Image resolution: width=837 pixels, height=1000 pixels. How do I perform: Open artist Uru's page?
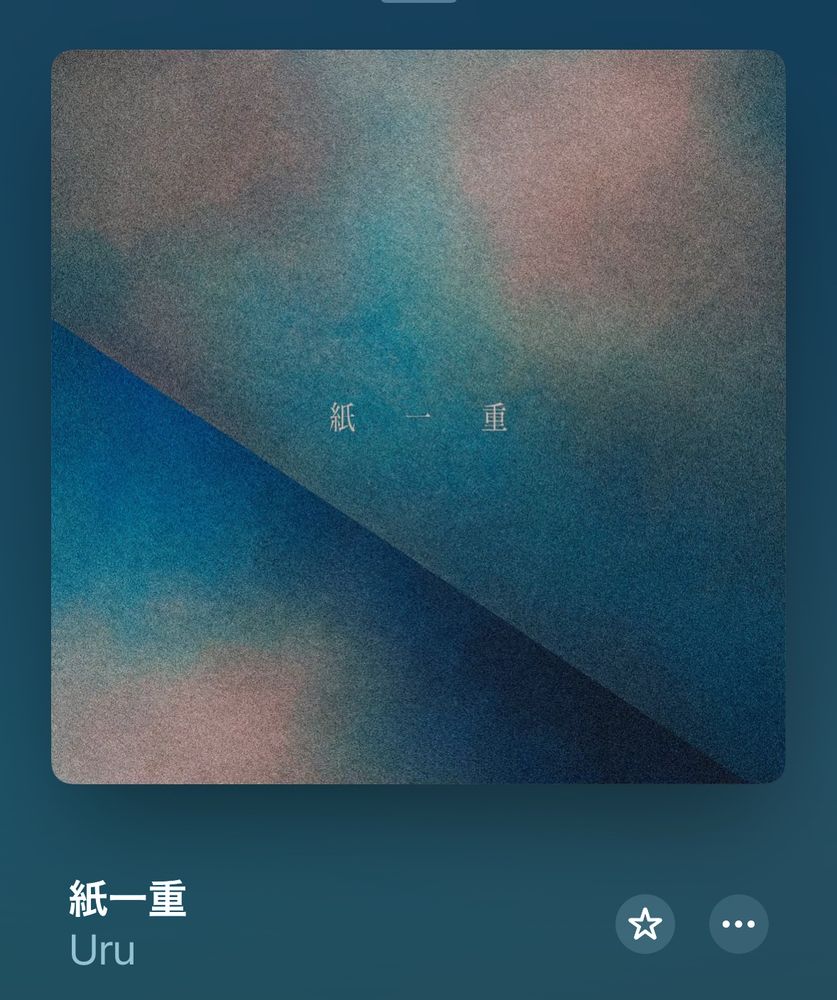click(102, 950)
